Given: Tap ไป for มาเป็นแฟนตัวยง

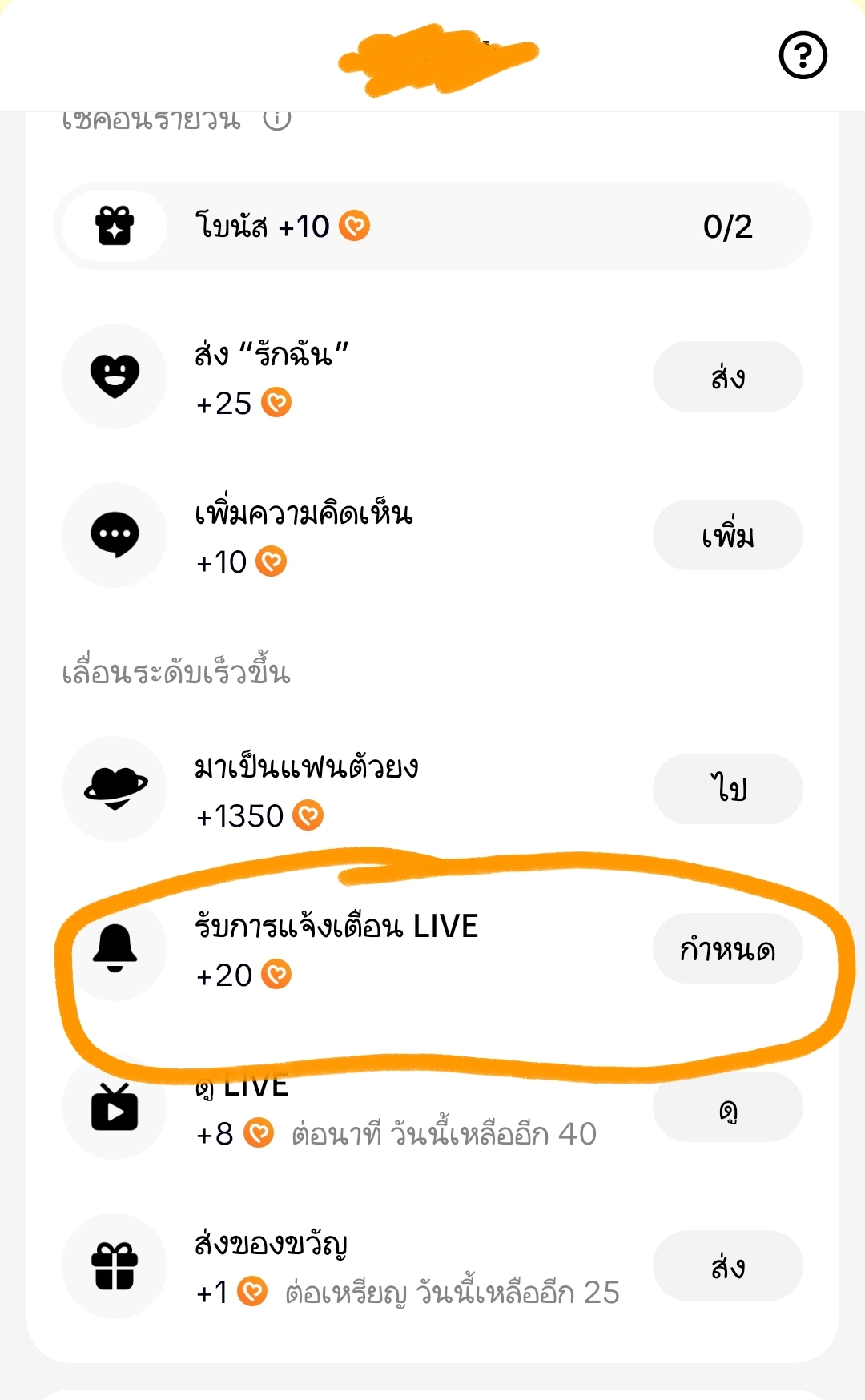Looking at the screenshot, I should (x=727, y=789).
